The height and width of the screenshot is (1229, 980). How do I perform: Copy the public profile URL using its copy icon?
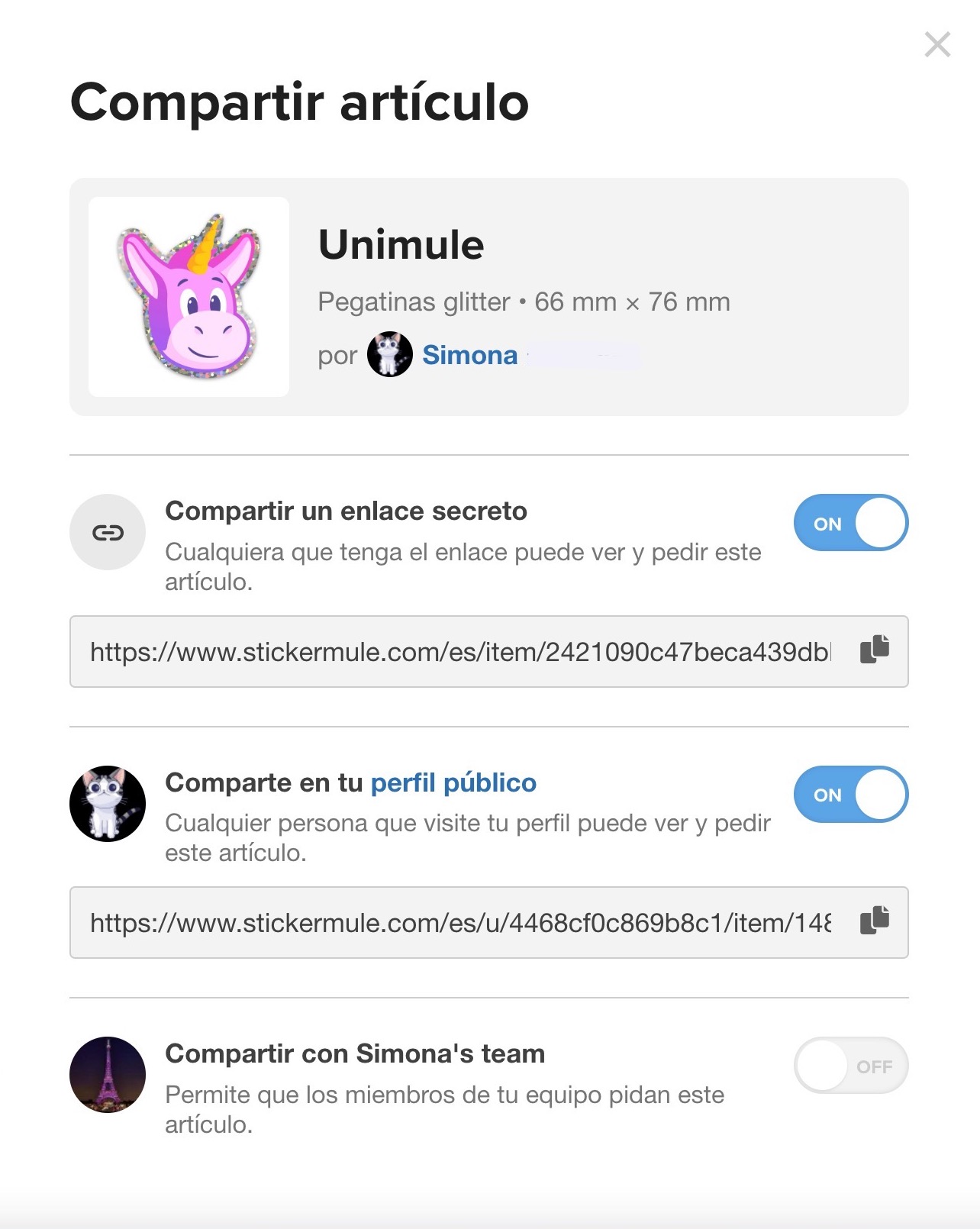click(875, 922)
